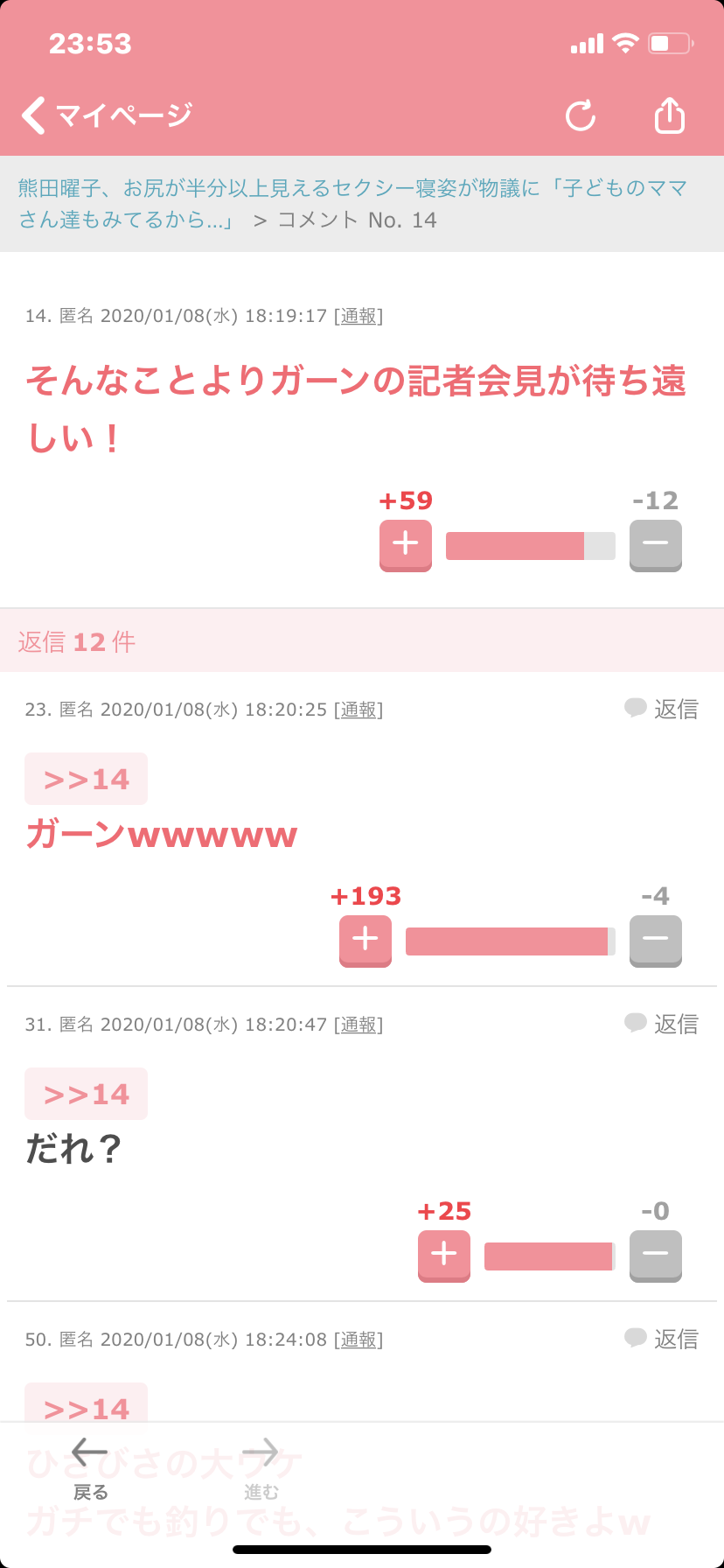The width and height of the screenshot is (724, 1568).
Task: Downvote comment 31 だれ？
Action: click(x=656, y=1256)
